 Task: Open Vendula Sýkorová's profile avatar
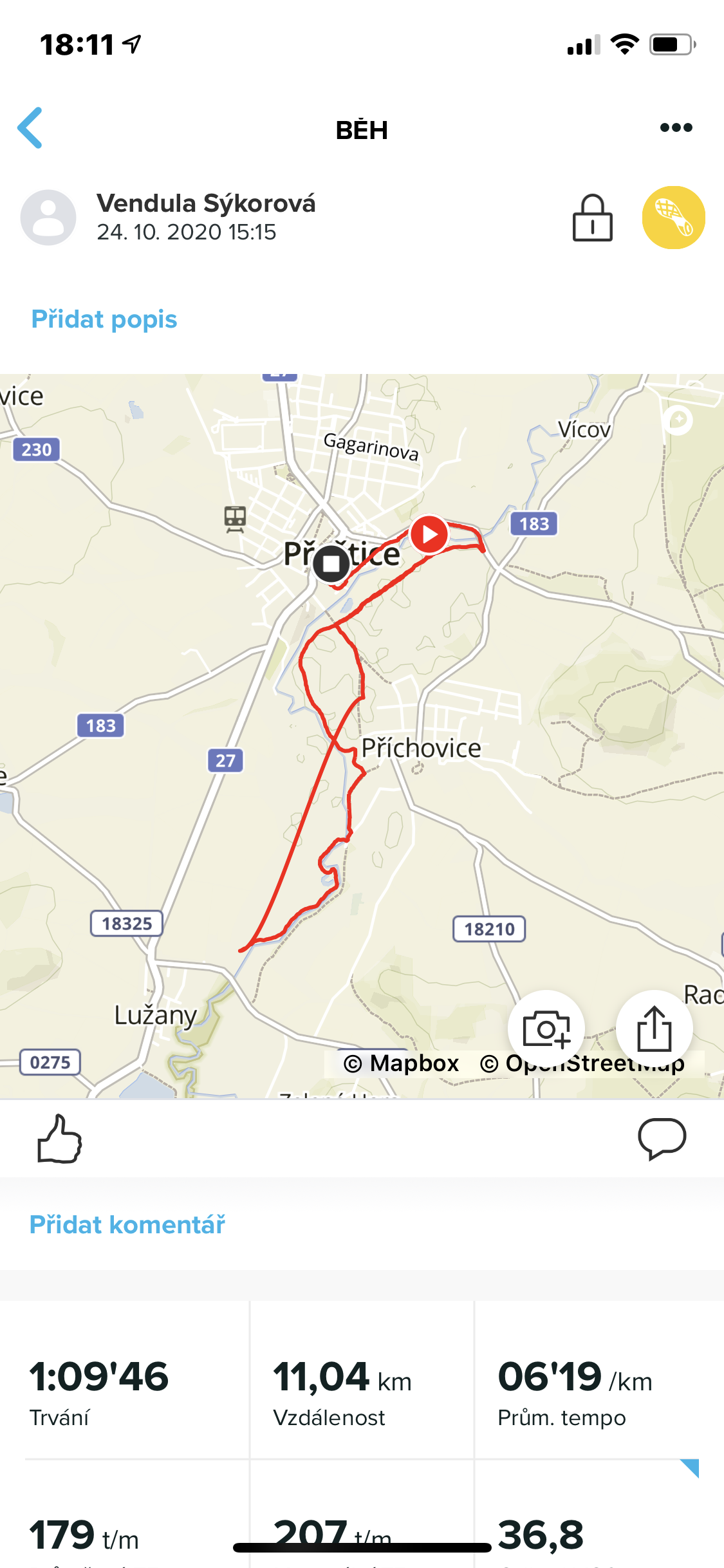48,218
